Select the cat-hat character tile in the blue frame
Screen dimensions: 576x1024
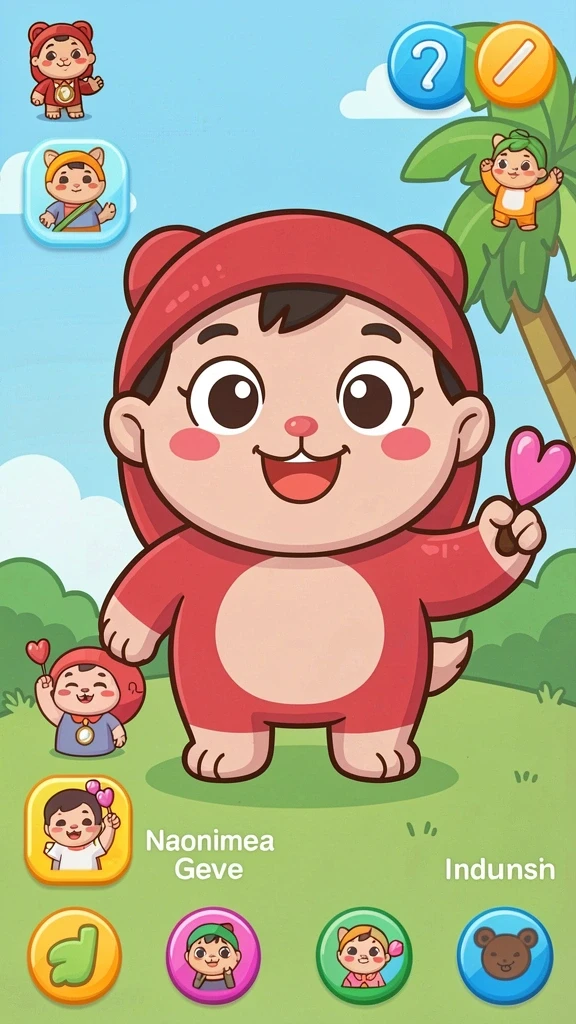click(76, 192)
